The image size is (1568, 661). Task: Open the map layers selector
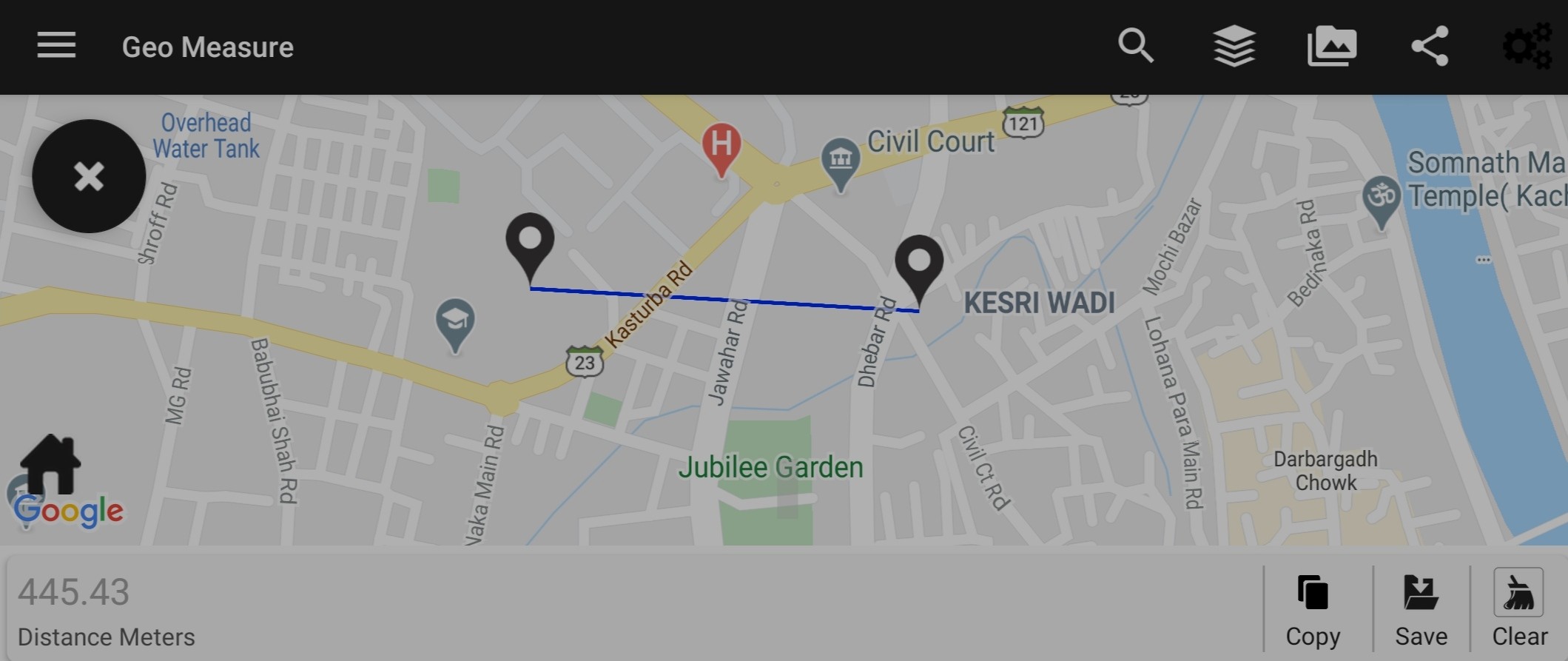(1234, 47)
